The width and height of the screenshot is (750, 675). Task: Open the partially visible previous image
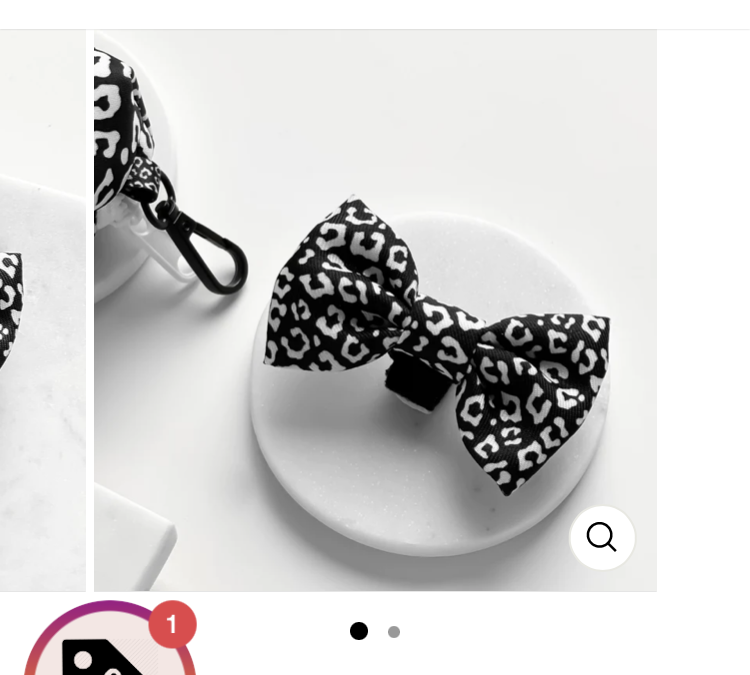[x=42, y=310]
